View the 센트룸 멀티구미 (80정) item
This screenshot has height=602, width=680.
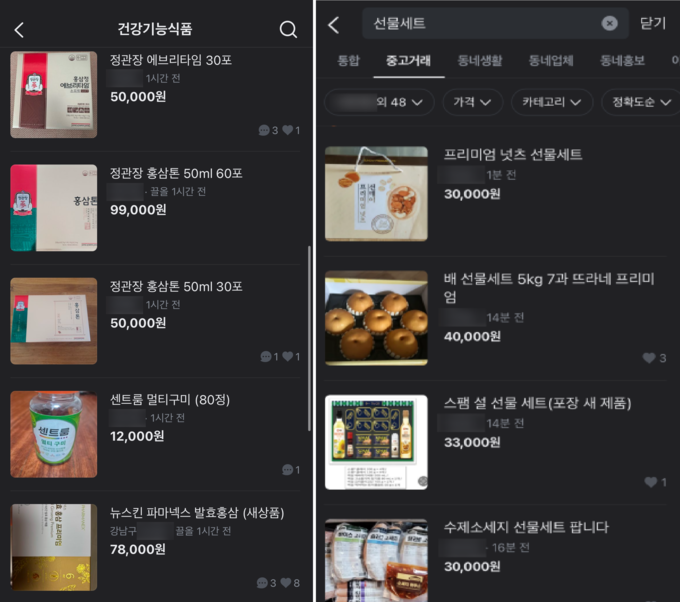pyautogui.click(x=170, y=400)
